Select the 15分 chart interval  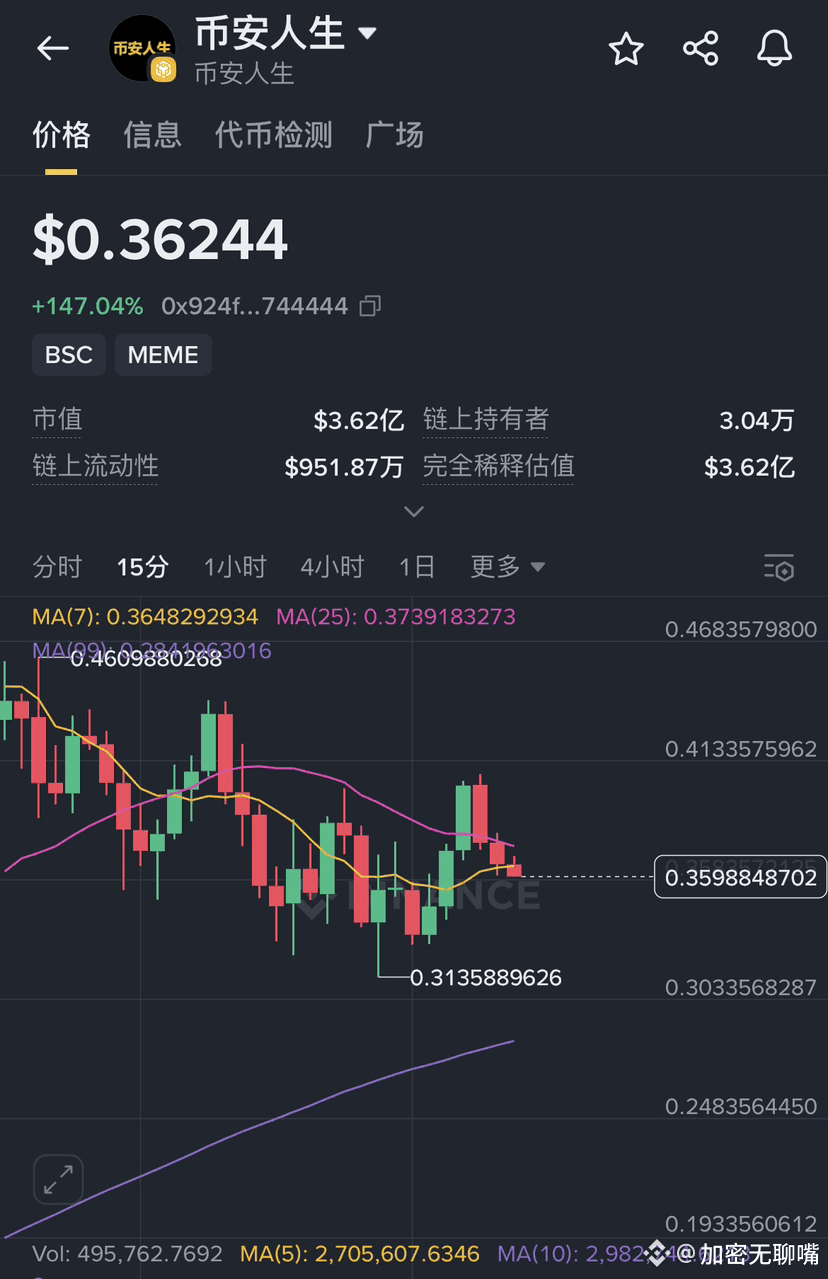tap(143, 567)
